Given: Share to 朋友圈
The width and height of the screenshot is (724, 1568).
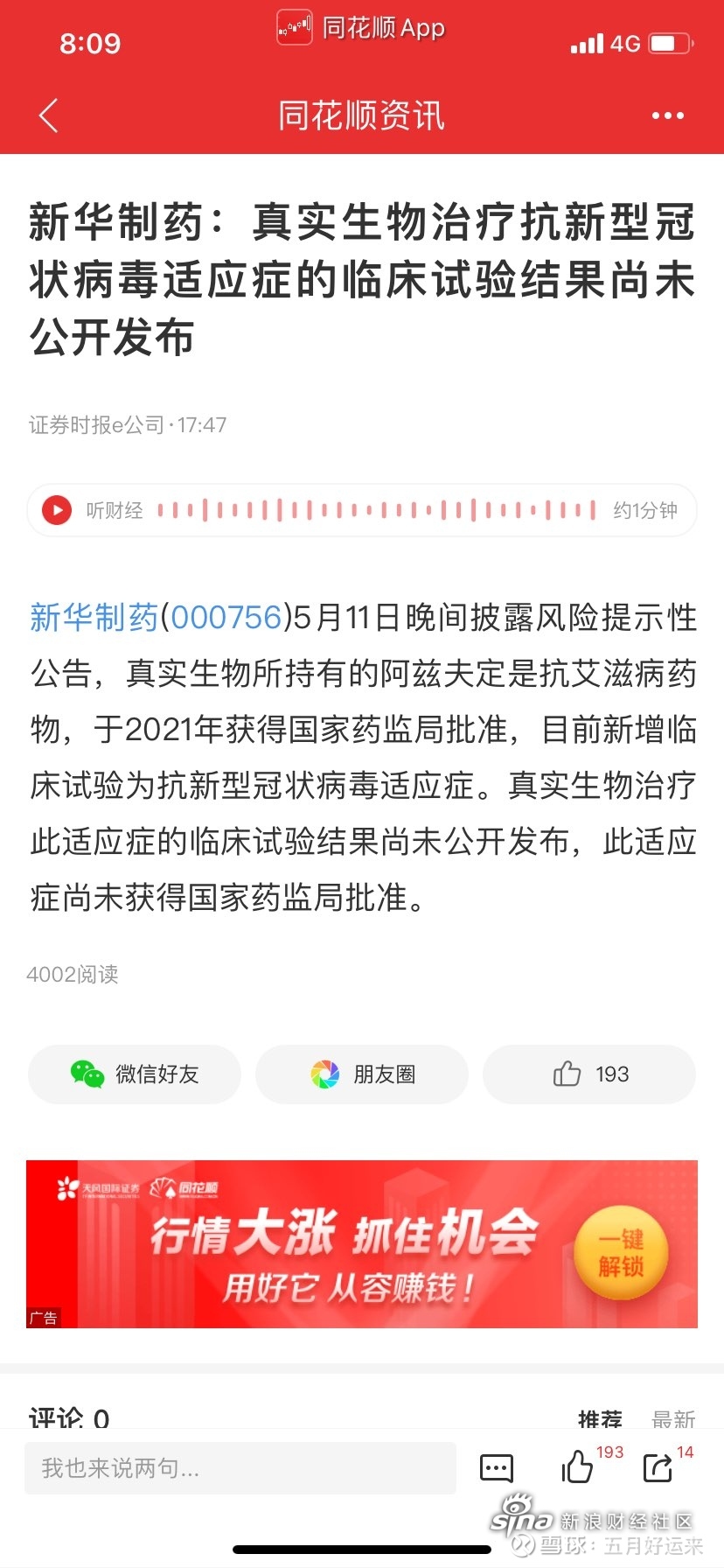Looking at the screenshot, I should [x=362, y=1074].
